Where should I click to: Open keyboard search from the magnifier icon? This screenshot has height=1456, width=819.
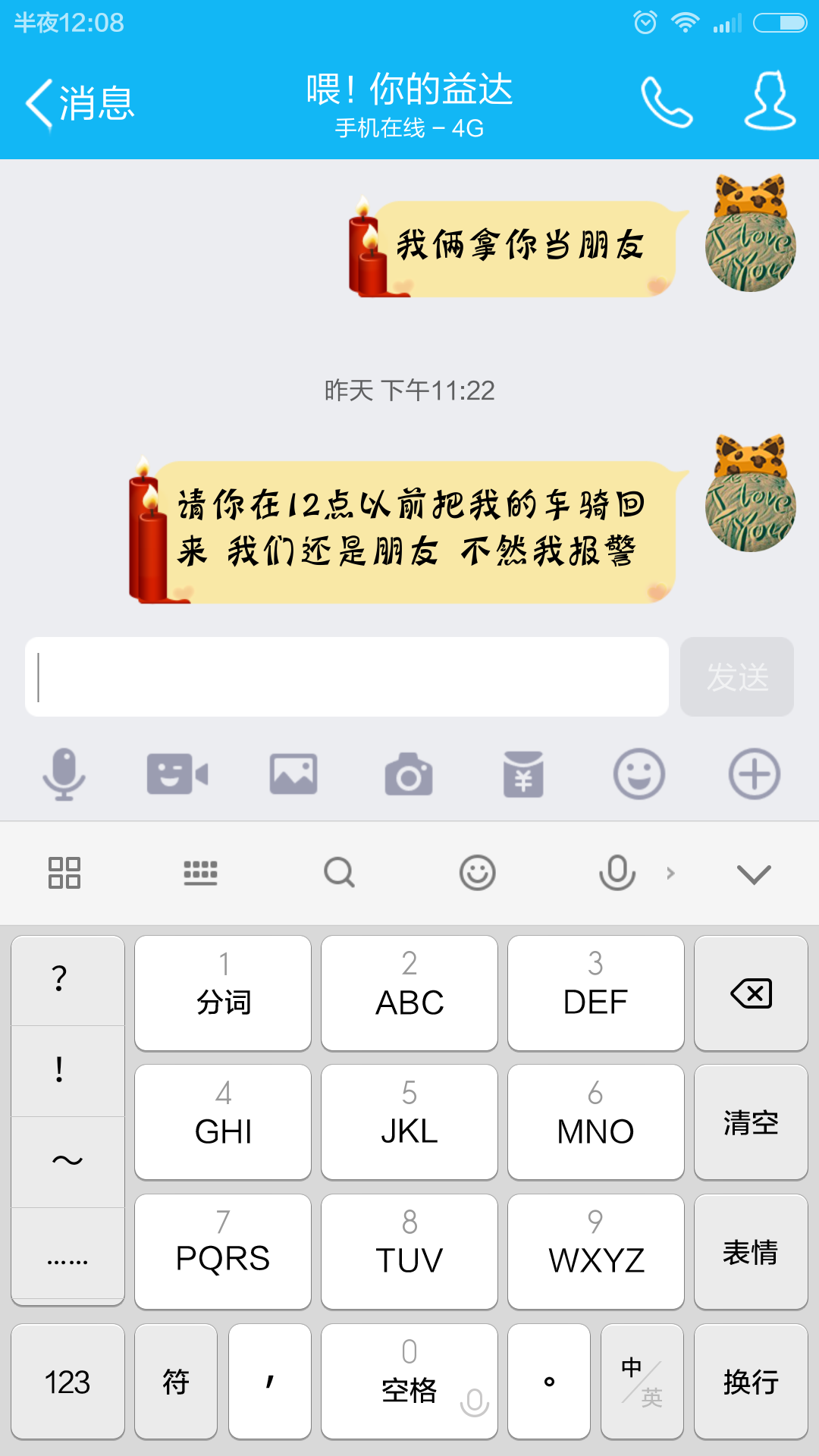[x=339, y=874]
